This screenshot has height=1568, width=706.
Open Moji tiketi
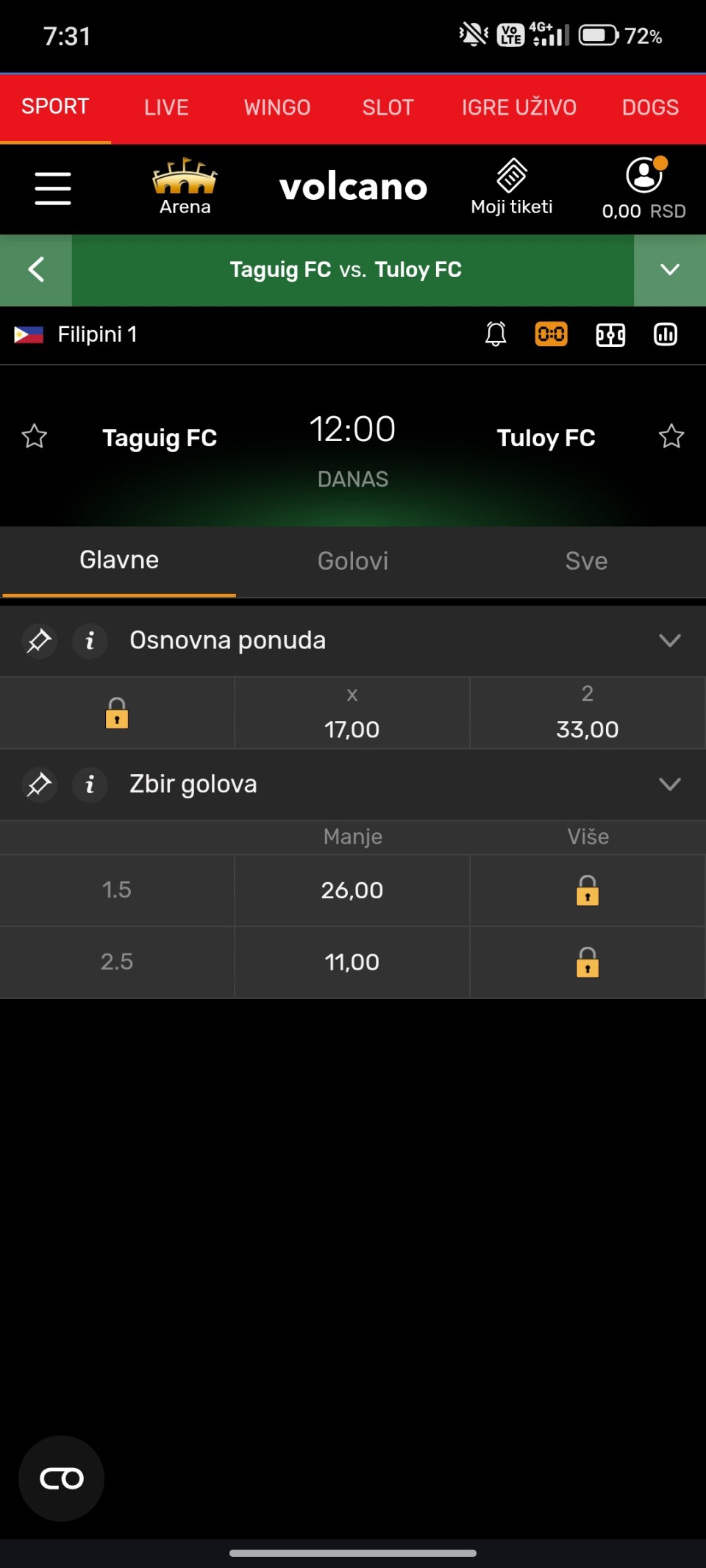[511, 188]
